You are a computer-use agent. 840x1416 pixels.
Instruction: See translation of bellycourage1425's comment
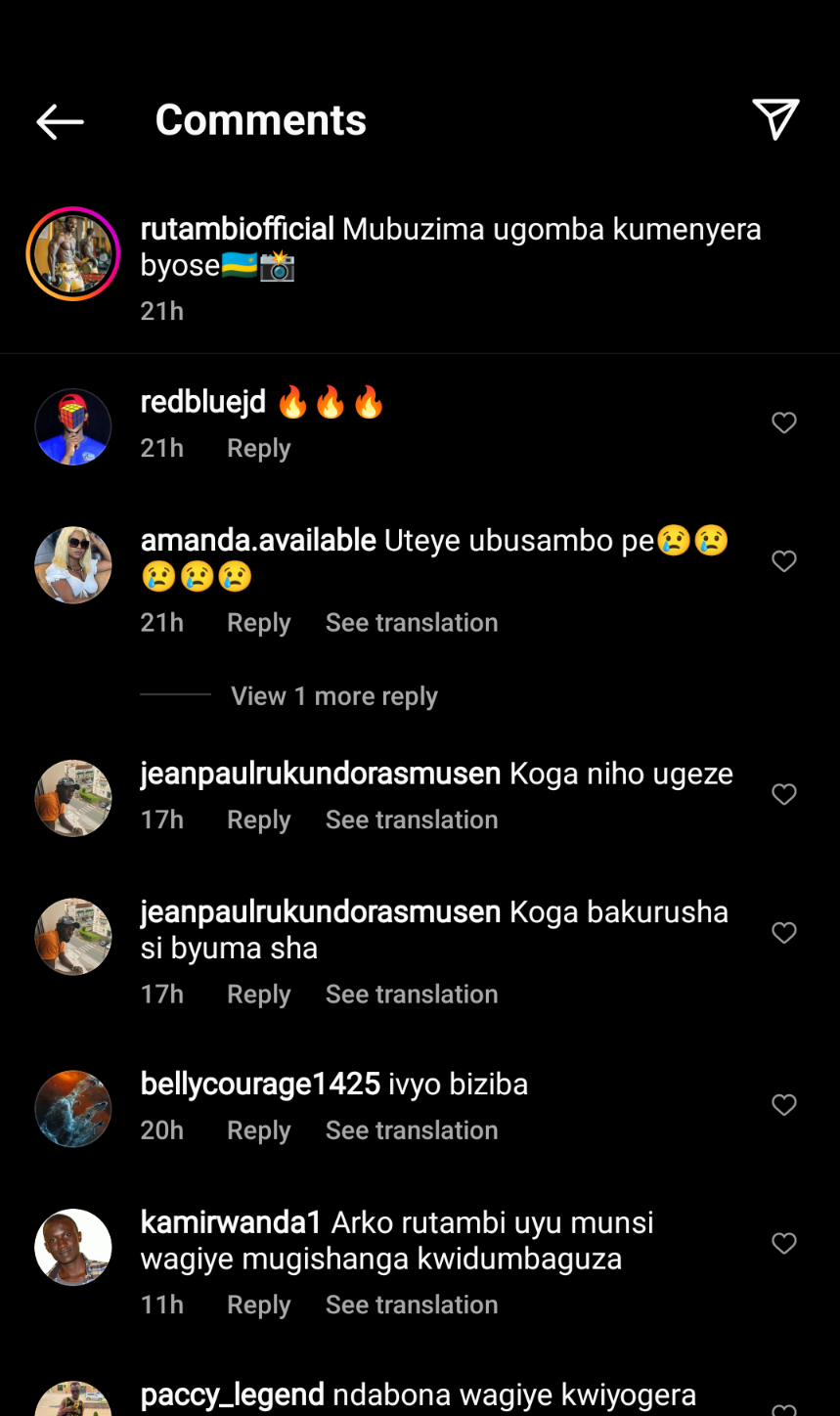click(x=412, y=1130)
